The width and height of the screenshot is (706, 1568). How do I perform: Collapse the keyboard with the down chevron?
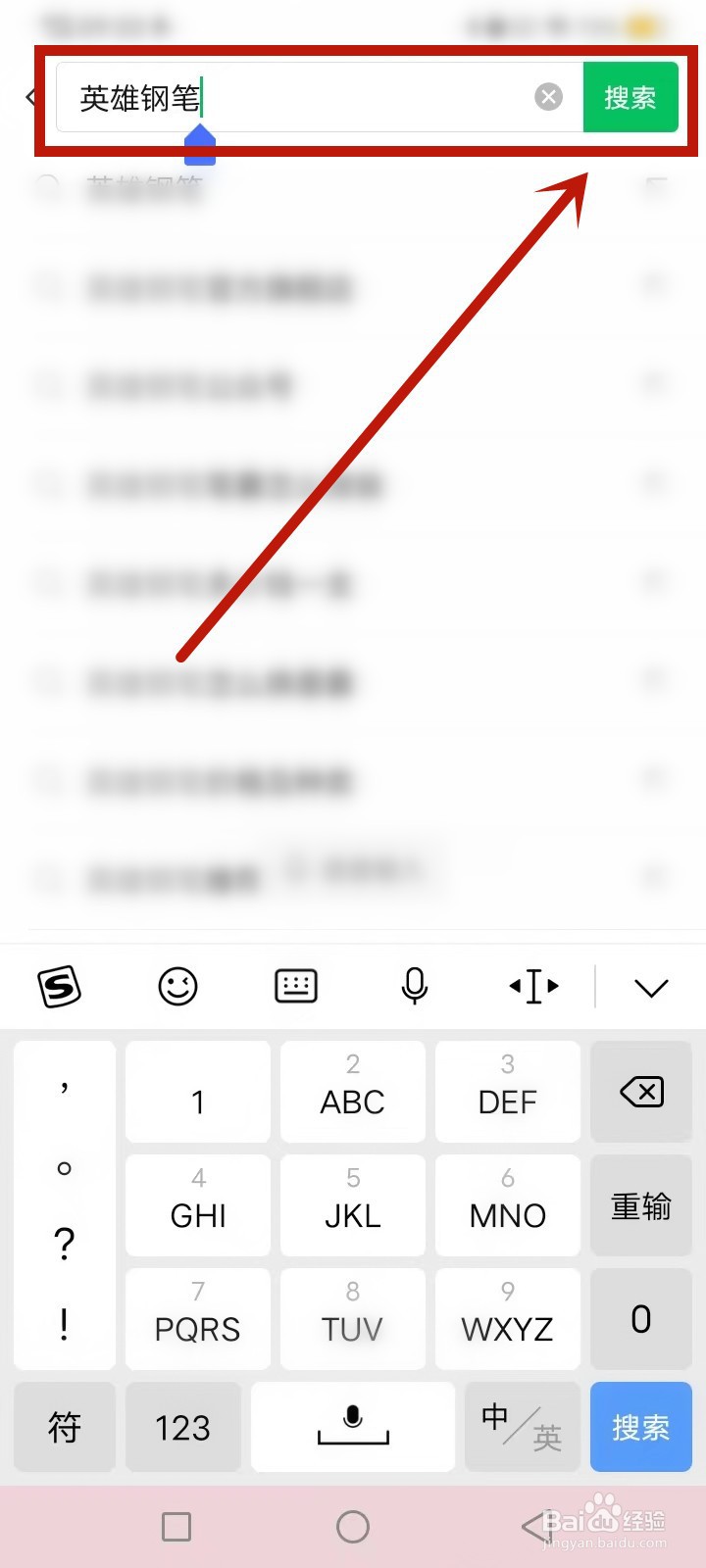click(651, 988)
